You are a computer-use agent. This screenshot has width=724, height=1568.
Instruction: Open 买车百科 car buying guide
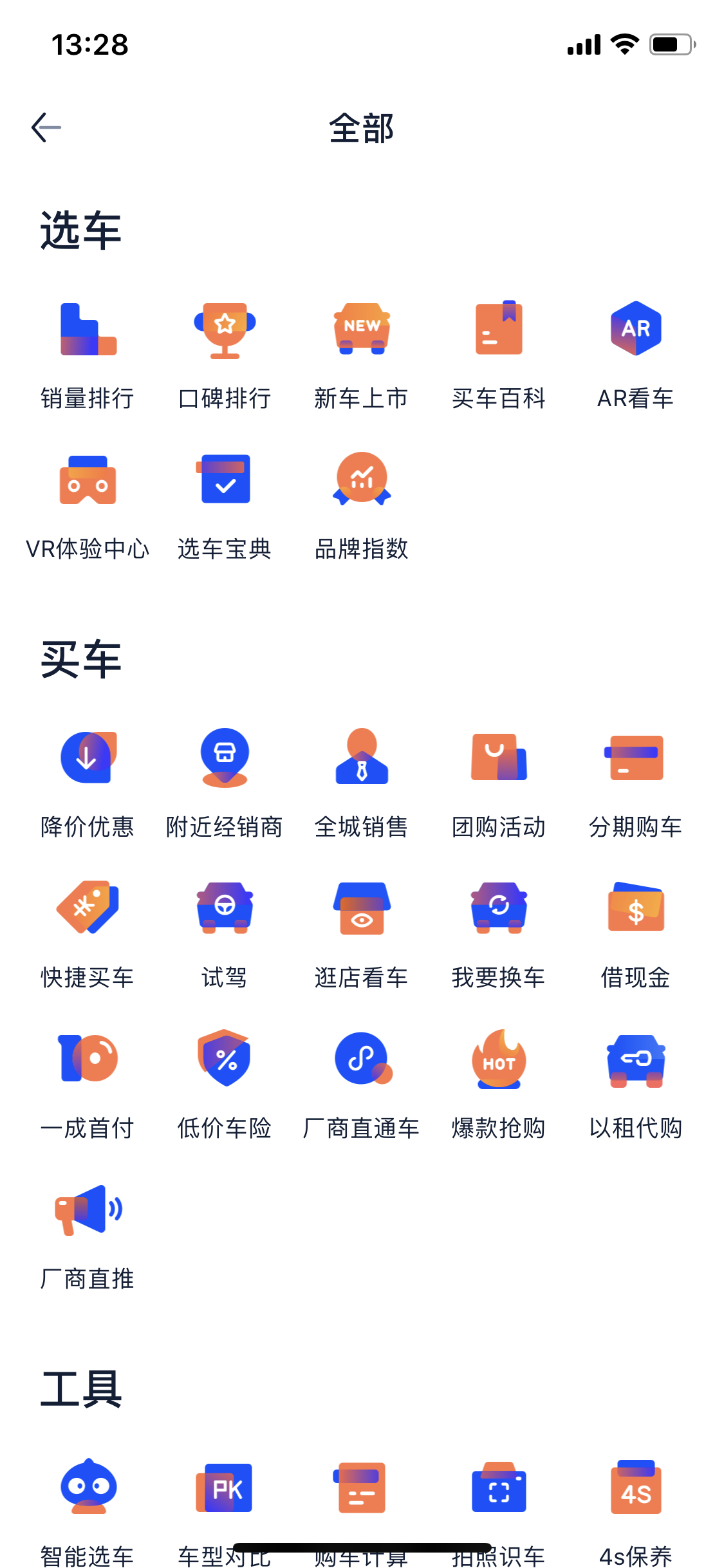click(499, 357)
